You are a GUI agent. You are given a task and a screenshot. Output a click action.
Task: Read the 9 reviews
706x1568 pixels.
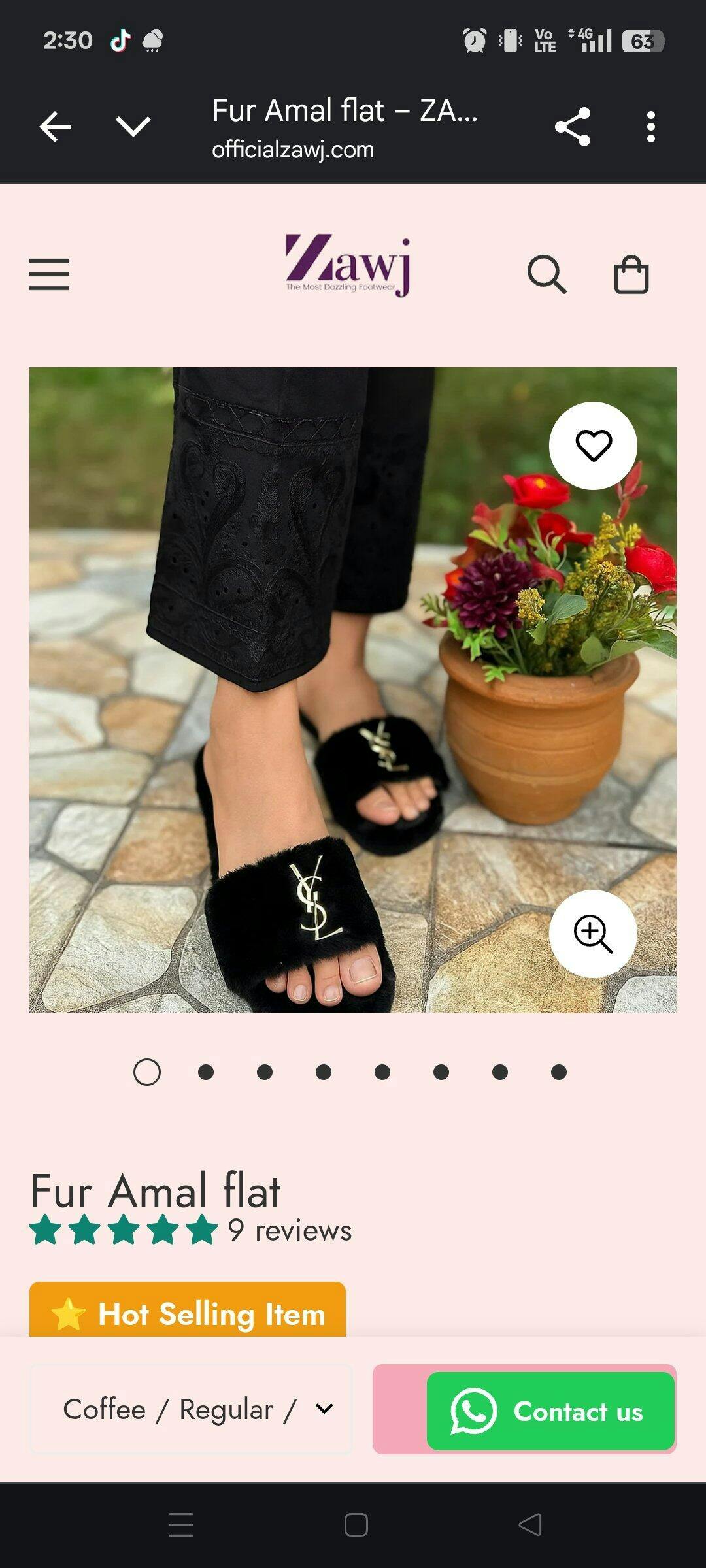(x=290, y=1231)
